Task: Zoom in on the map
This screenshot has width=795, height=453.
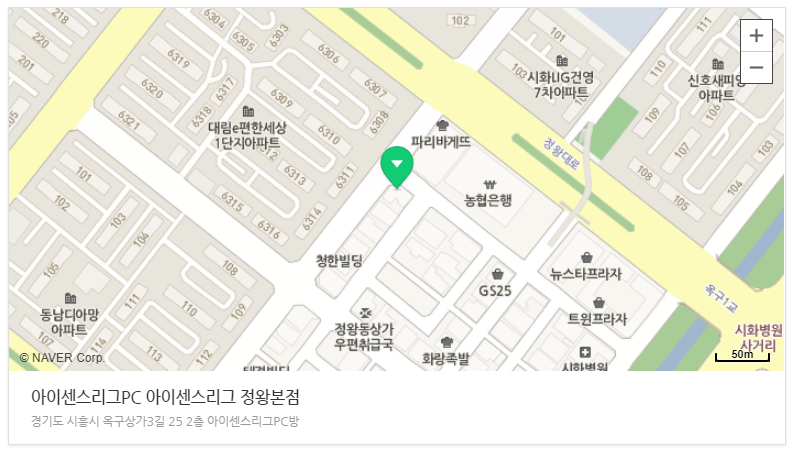Action: (756, 35)
